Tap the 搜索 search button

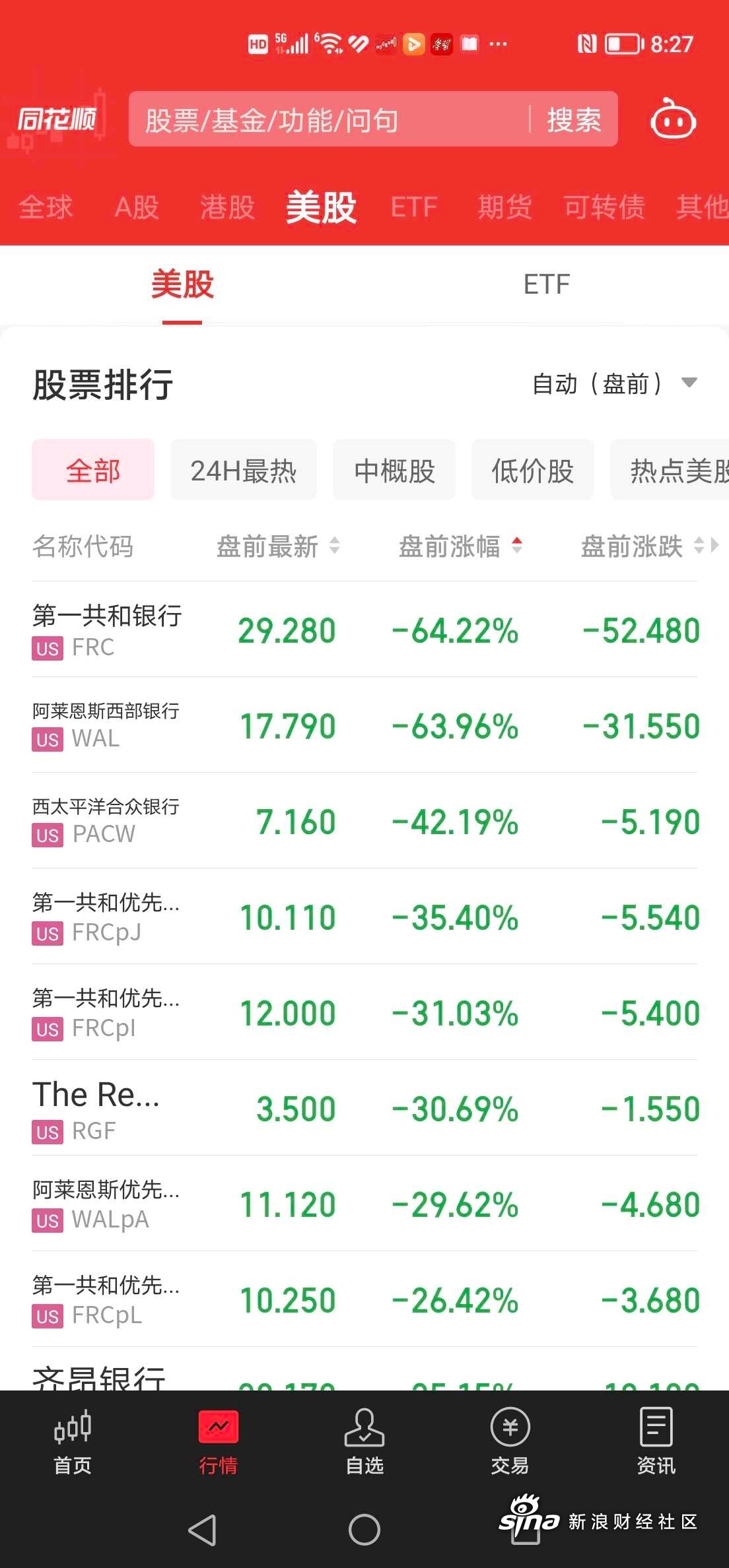tap(574, 120)
